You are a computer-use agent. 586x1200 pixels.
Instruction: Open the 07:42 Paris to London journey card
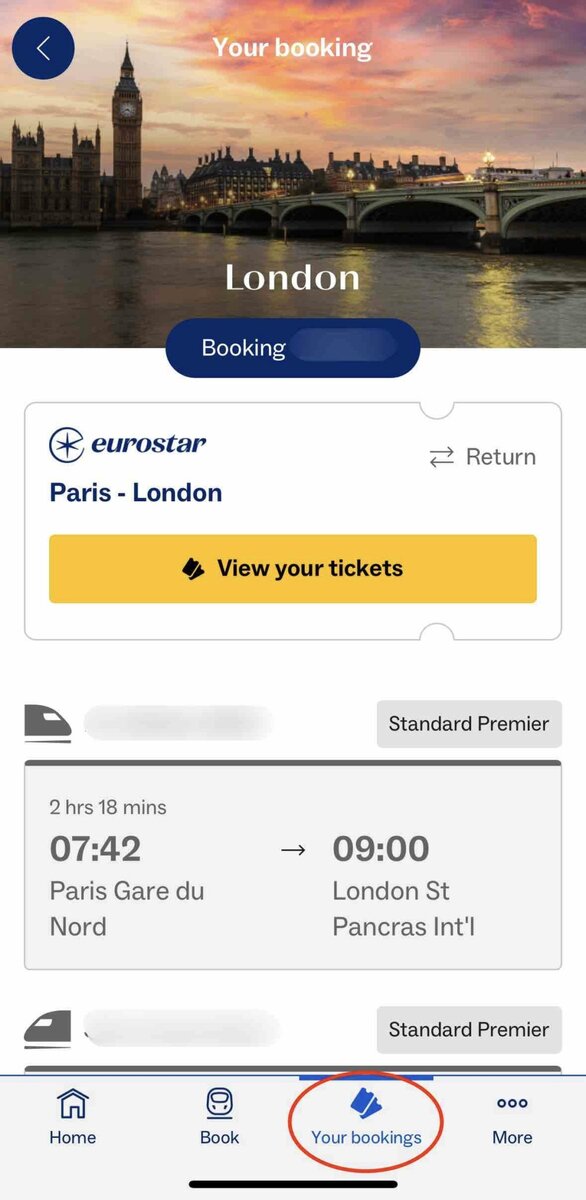click(x=293, y=865)
